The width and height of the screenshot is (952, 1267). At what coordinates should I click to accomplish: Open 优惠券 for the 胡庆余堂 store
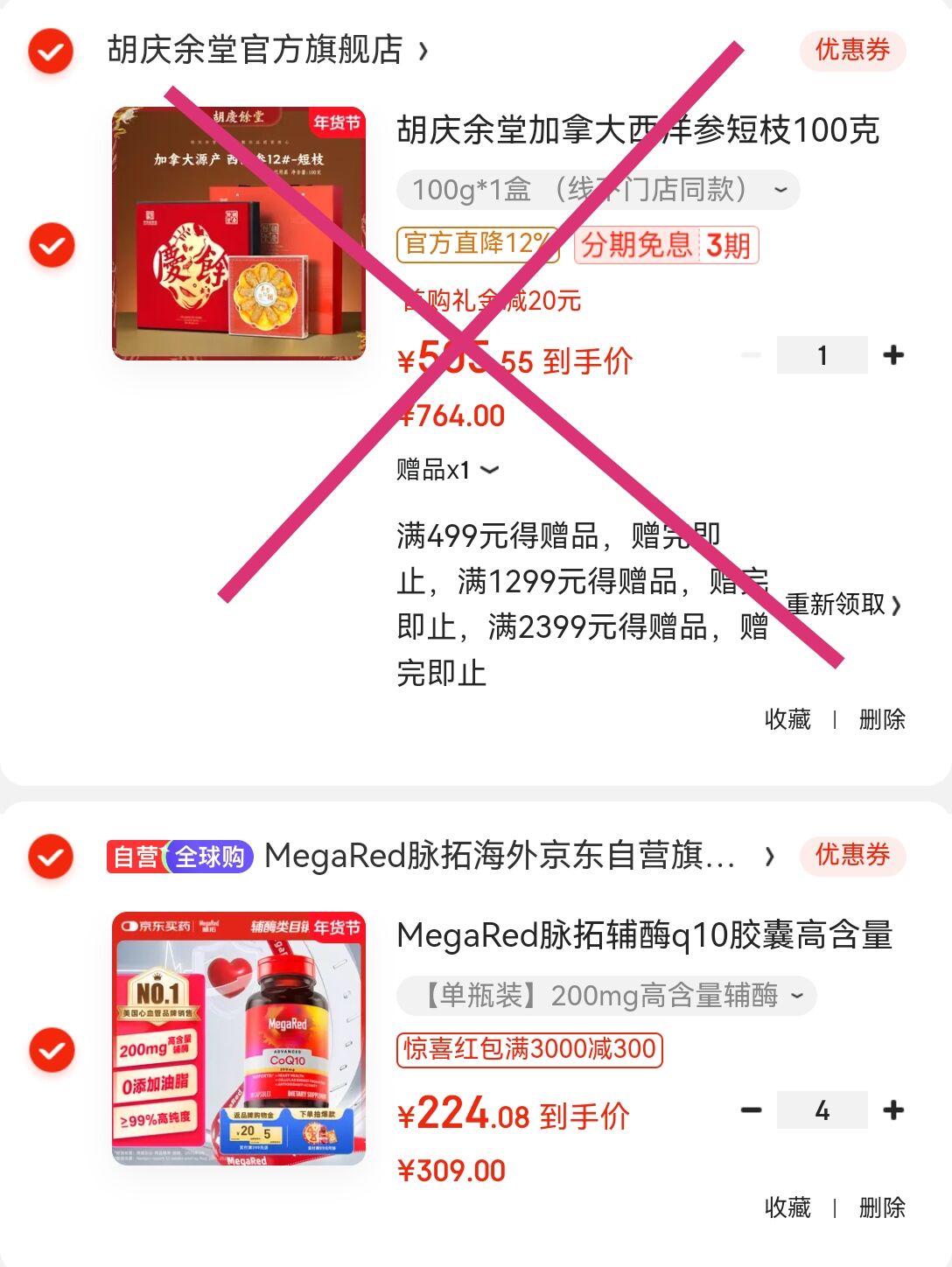pos(852,50)
